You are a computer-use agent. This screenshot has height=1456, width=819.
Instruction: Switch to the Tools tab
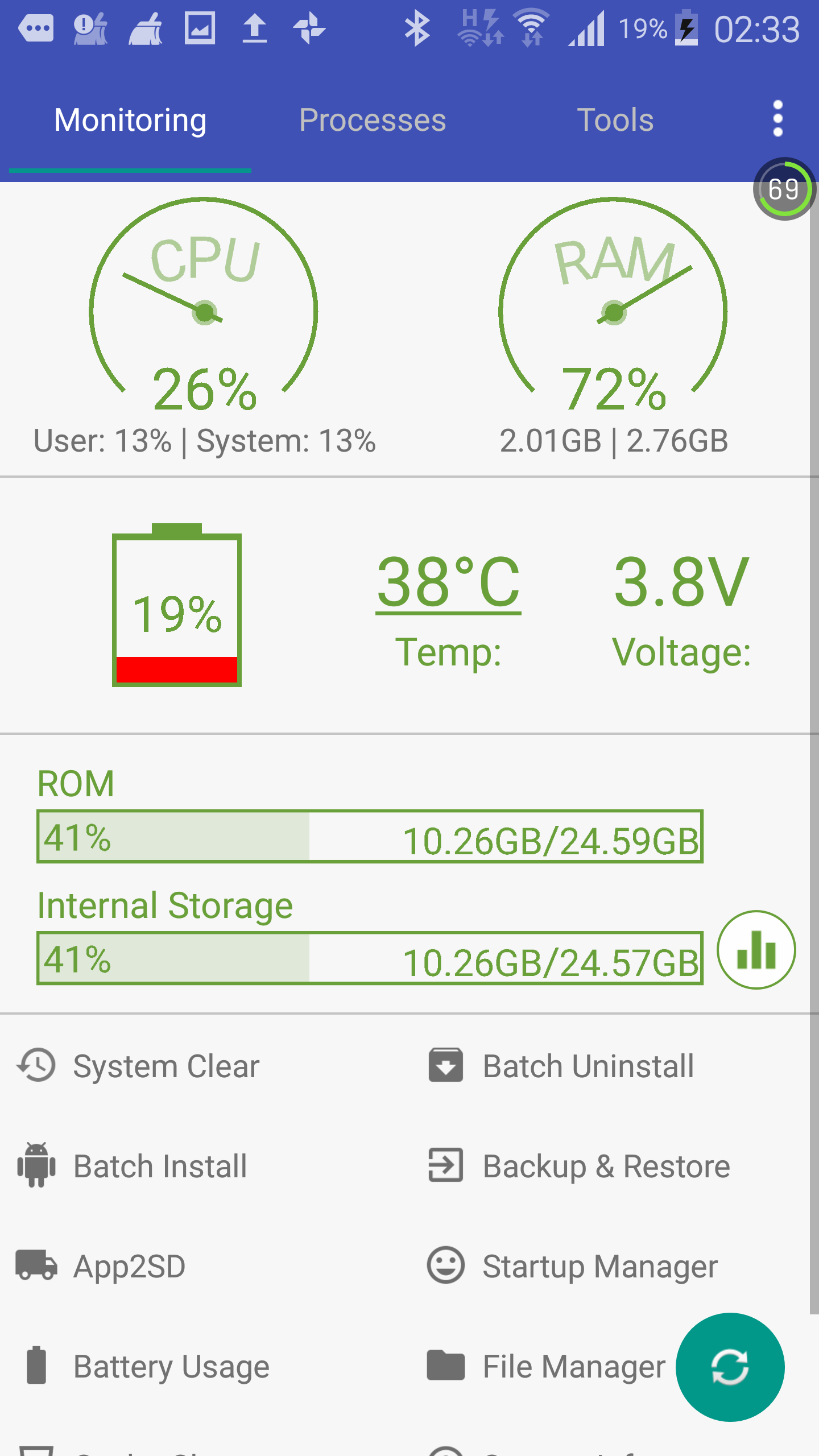pos(615,120)
